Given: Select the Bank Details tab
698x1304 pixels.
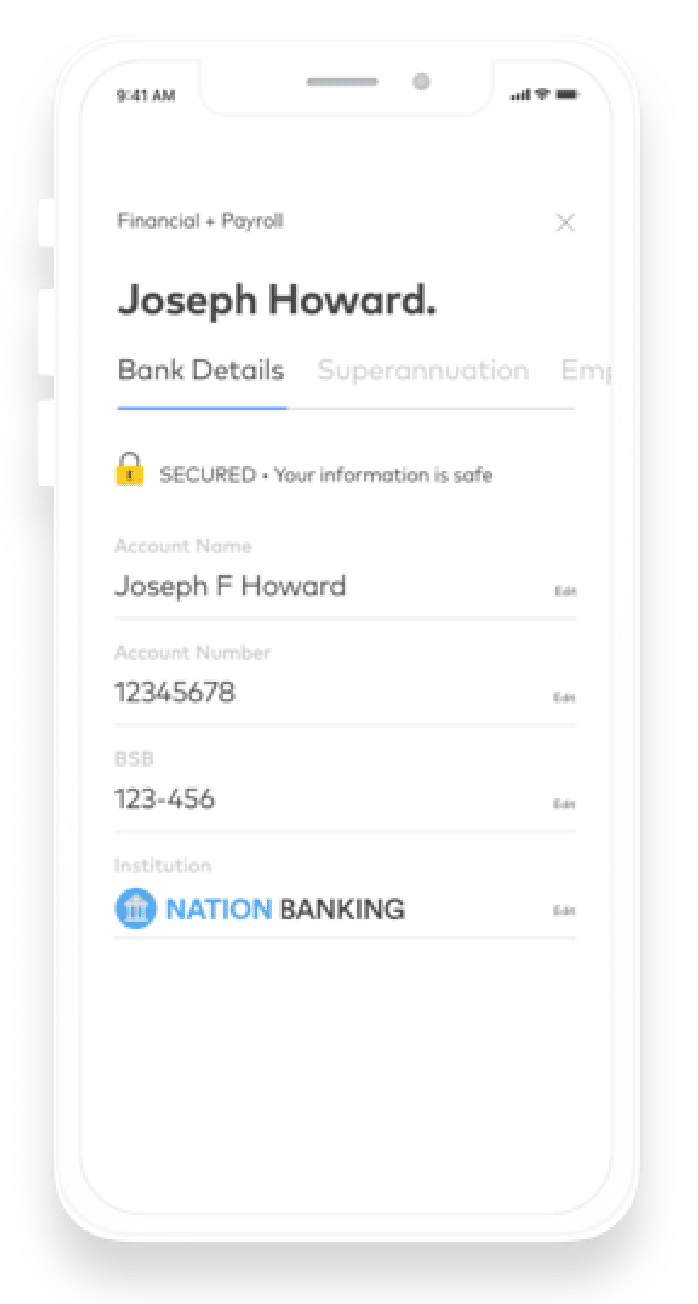Looking at the screenshot, I should tap(201, 371).
